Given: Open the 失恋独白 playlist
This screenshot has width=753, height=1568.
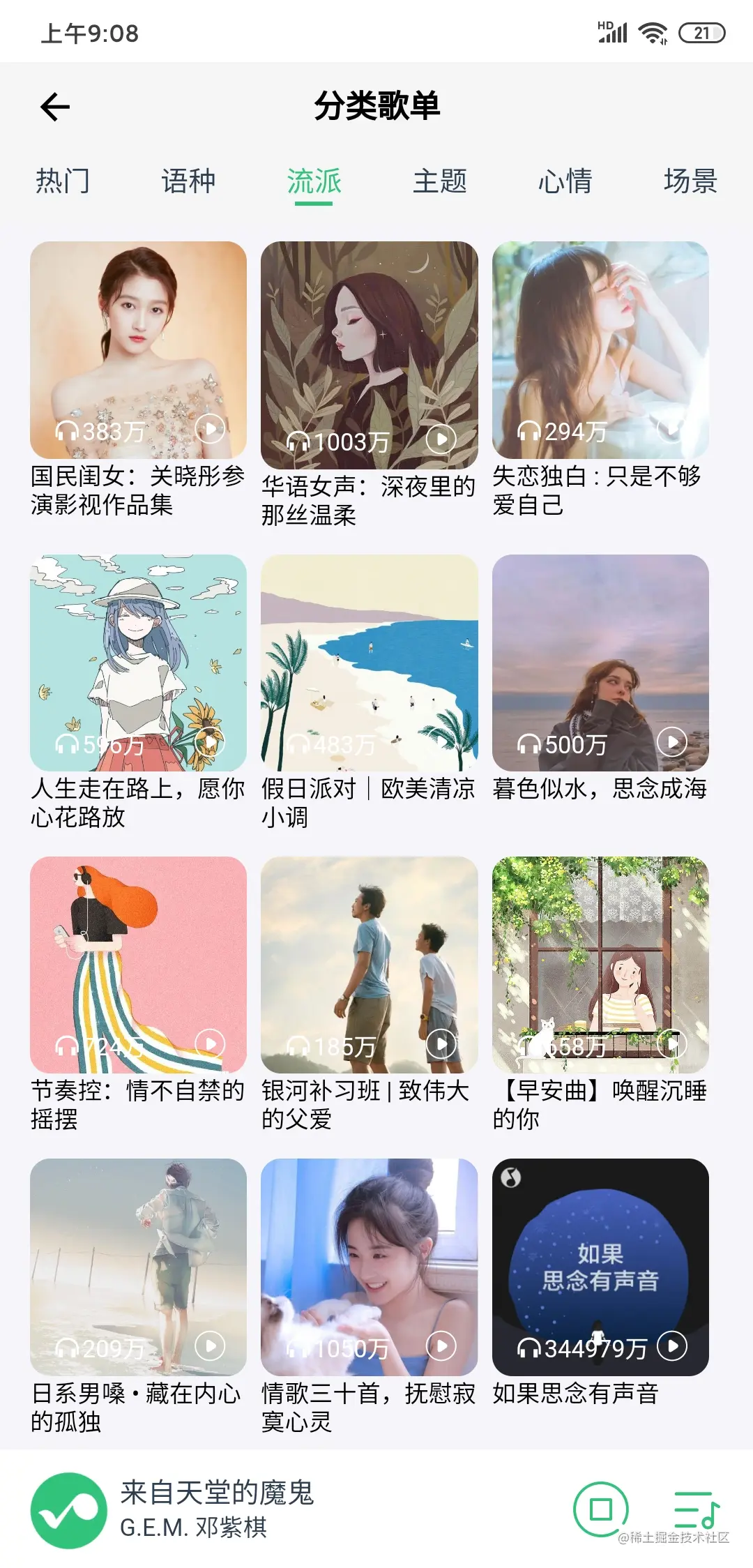Looking at the screenshot, I should pyautogui.click(x=600, y=349).
